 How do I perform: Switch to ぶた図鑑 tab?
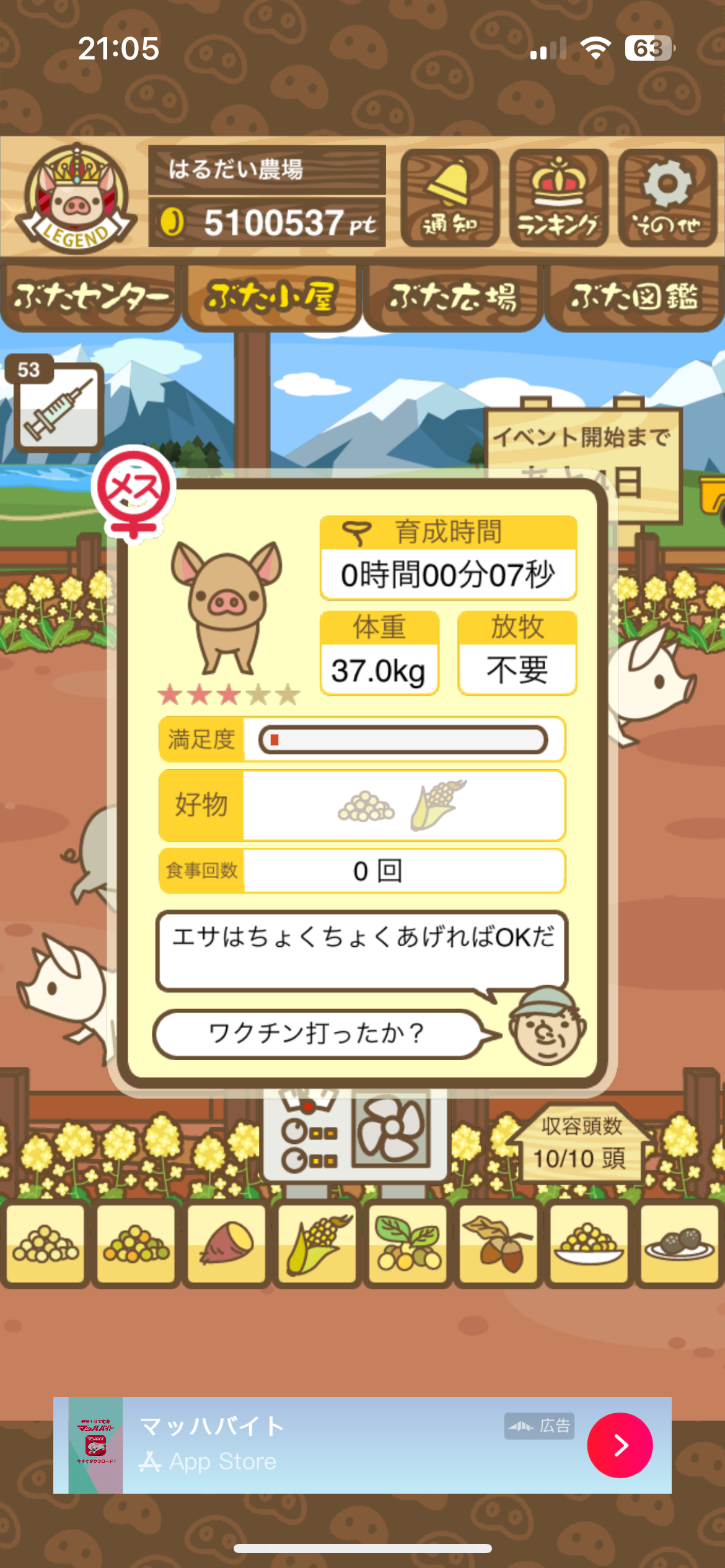(x=635, y=297)
